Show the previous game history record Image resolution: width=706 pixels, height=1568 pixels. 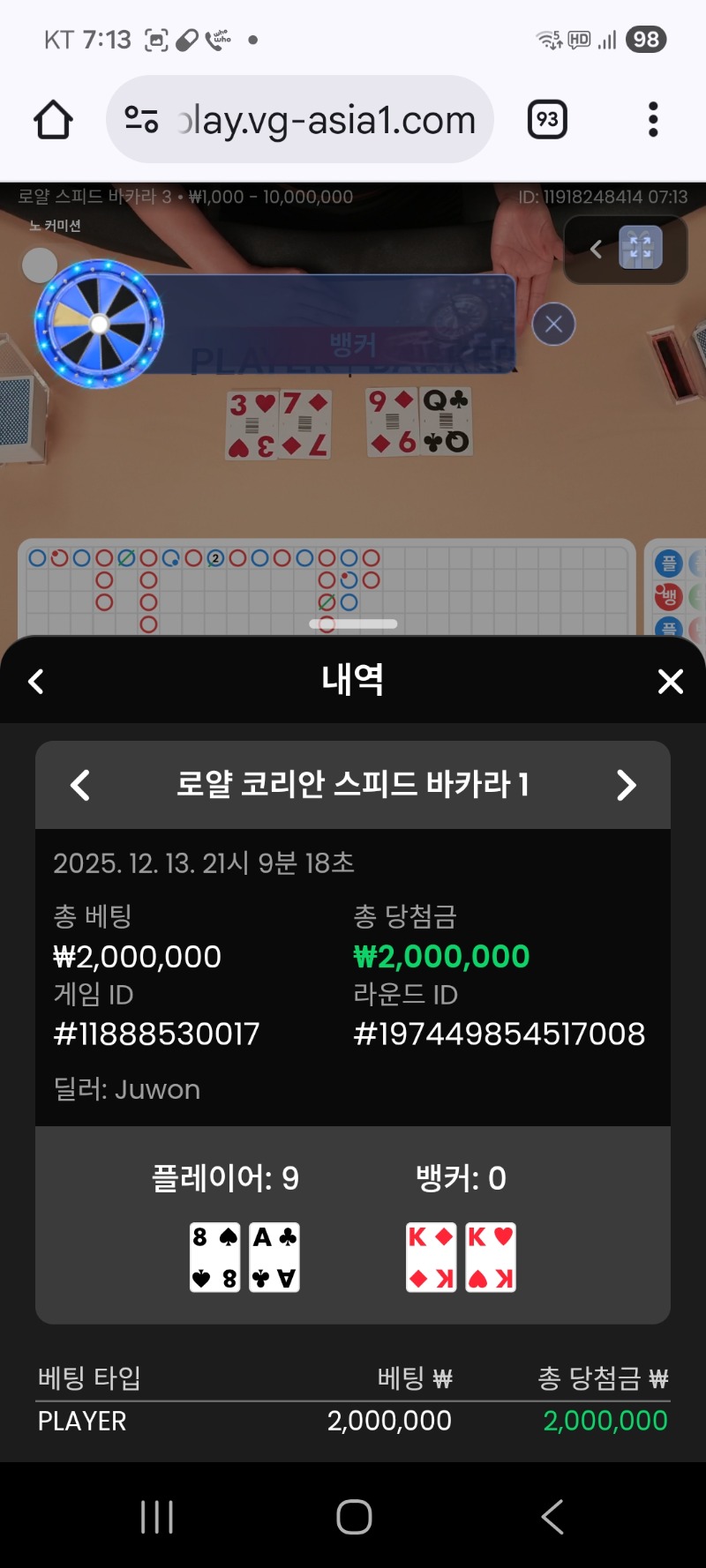[x=80, y=784]
